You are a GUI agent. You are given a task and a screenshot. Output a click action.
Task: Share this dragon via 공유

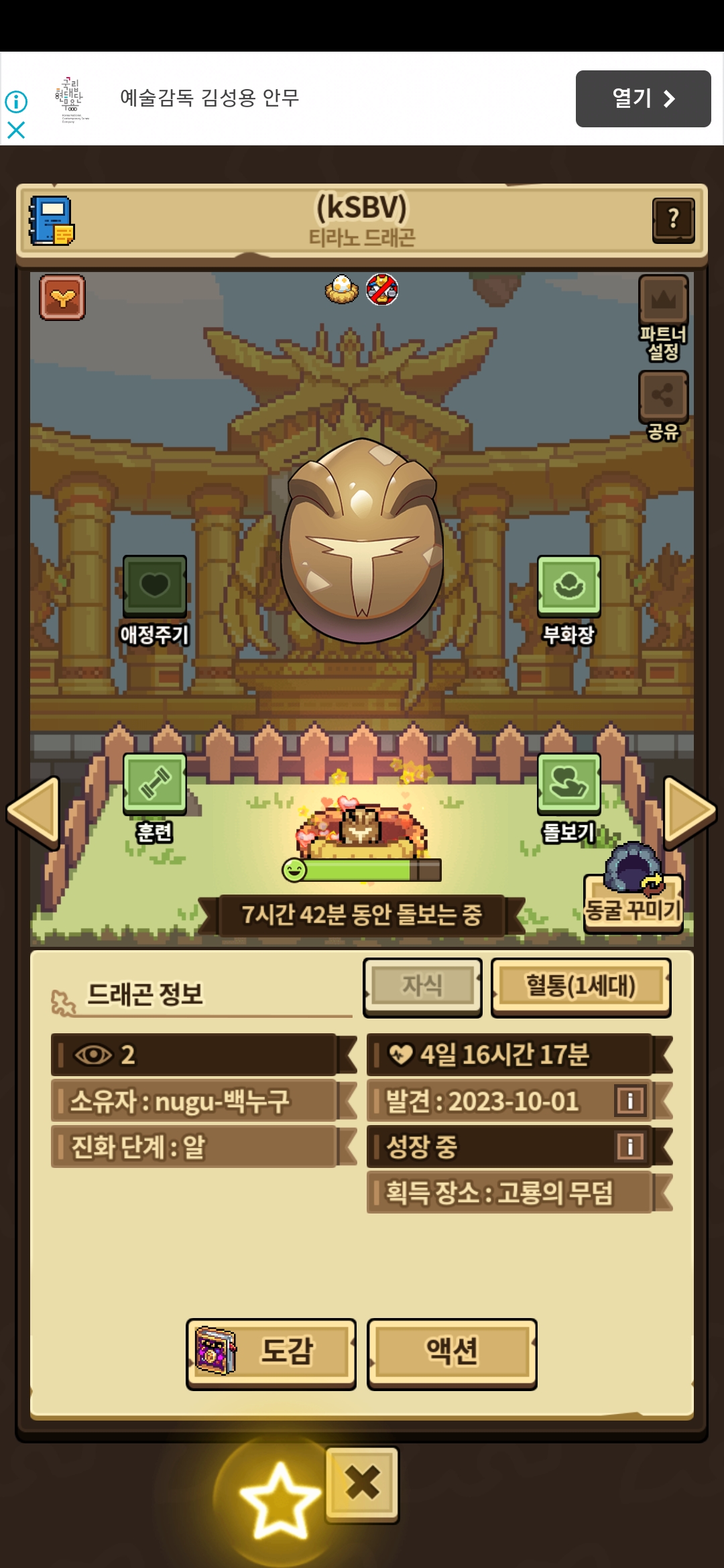tap(663, 405)
